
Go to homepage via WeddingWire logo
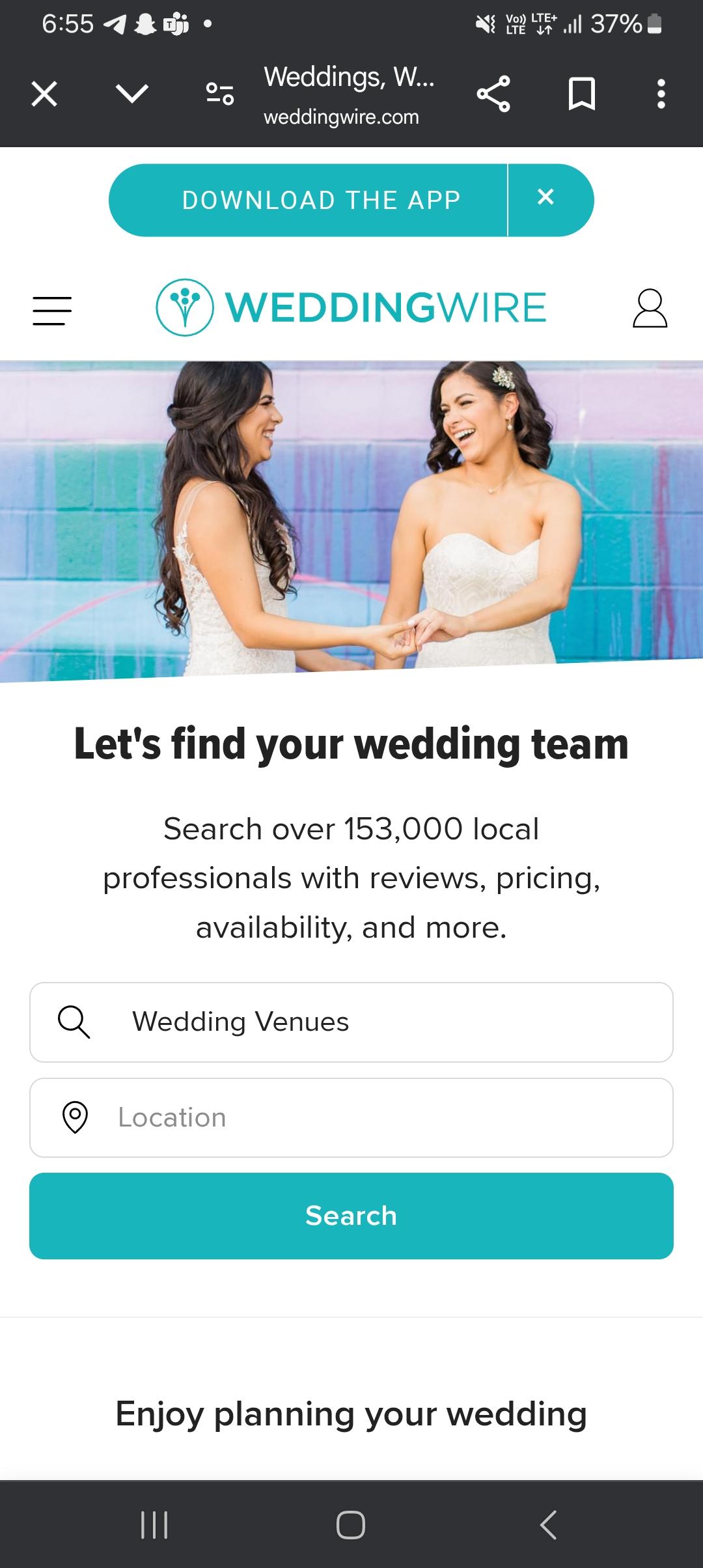351,308
